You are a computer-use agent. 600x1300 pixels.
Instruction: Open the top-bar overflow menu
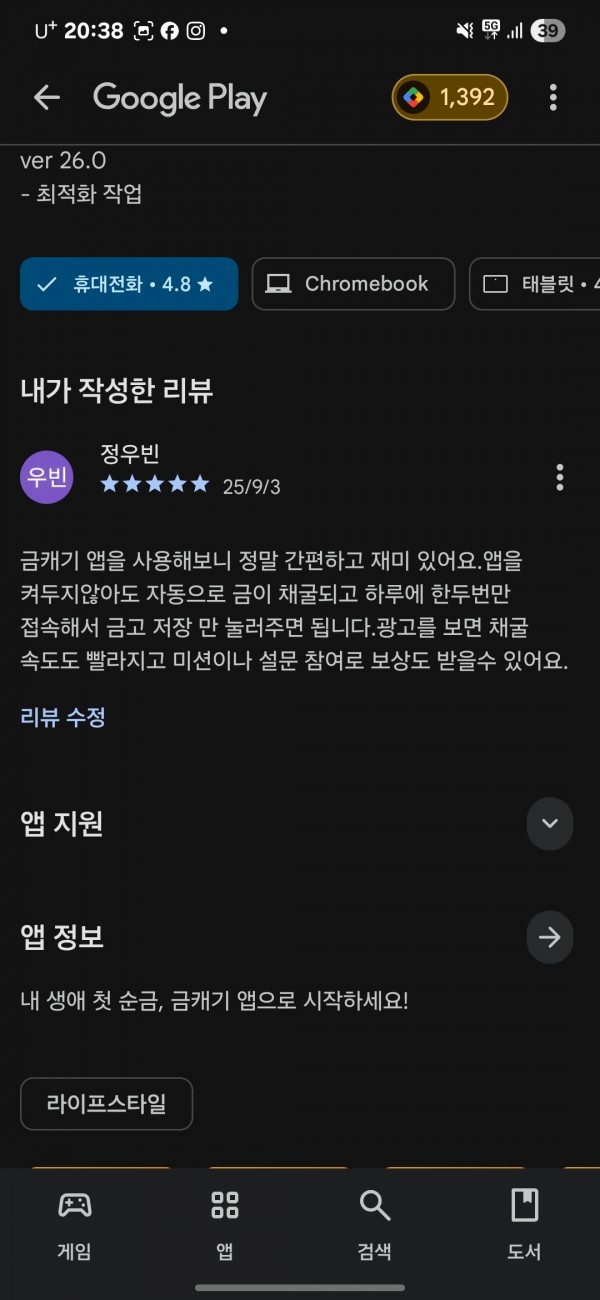pyautogui.click(x=553, y=97)
